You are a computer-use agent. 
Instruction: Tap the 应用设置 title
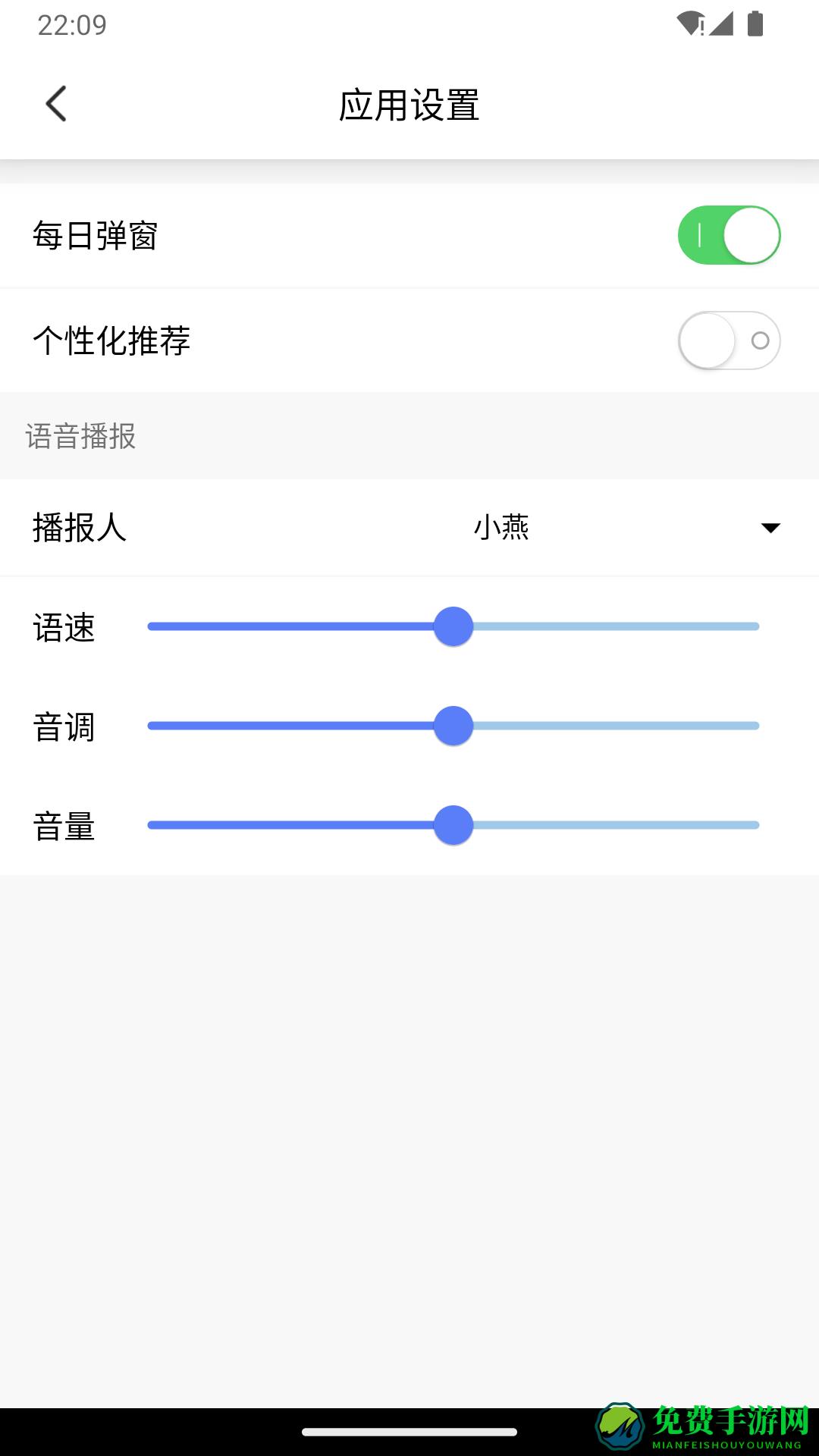409,105
